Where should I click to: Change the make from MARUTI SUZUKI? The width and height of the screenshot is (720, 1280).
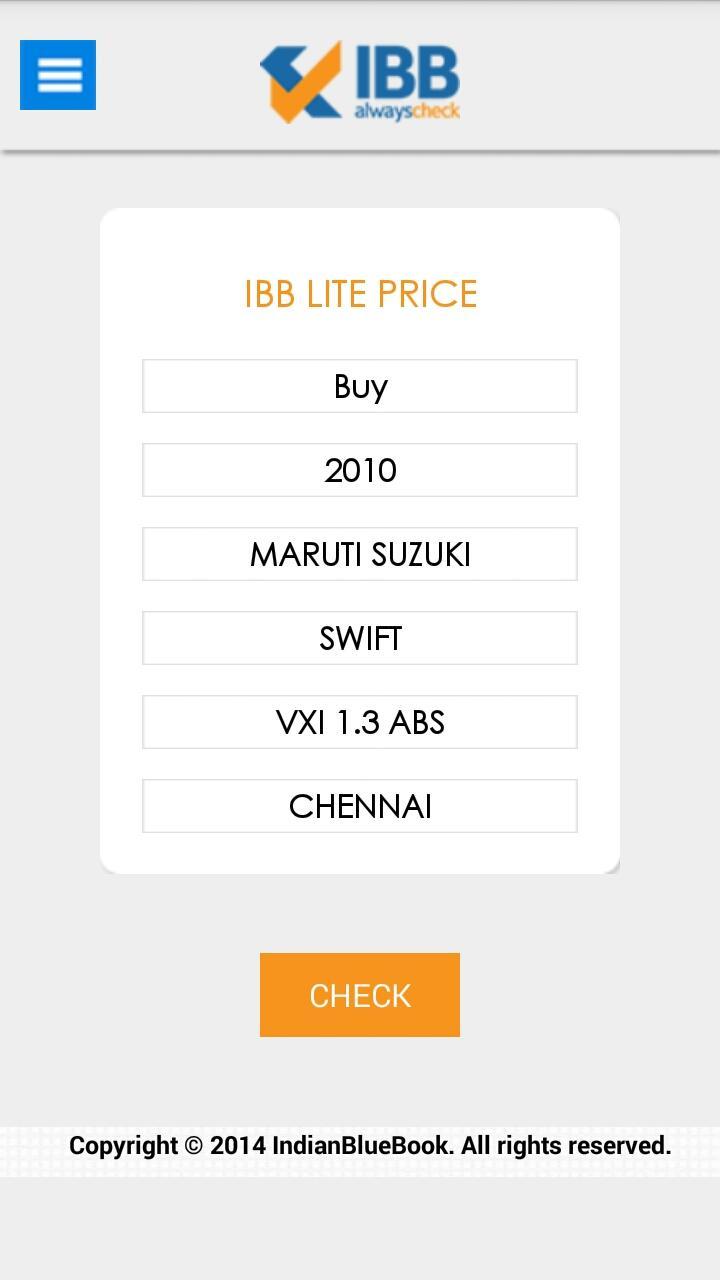(x=360, y=554)
